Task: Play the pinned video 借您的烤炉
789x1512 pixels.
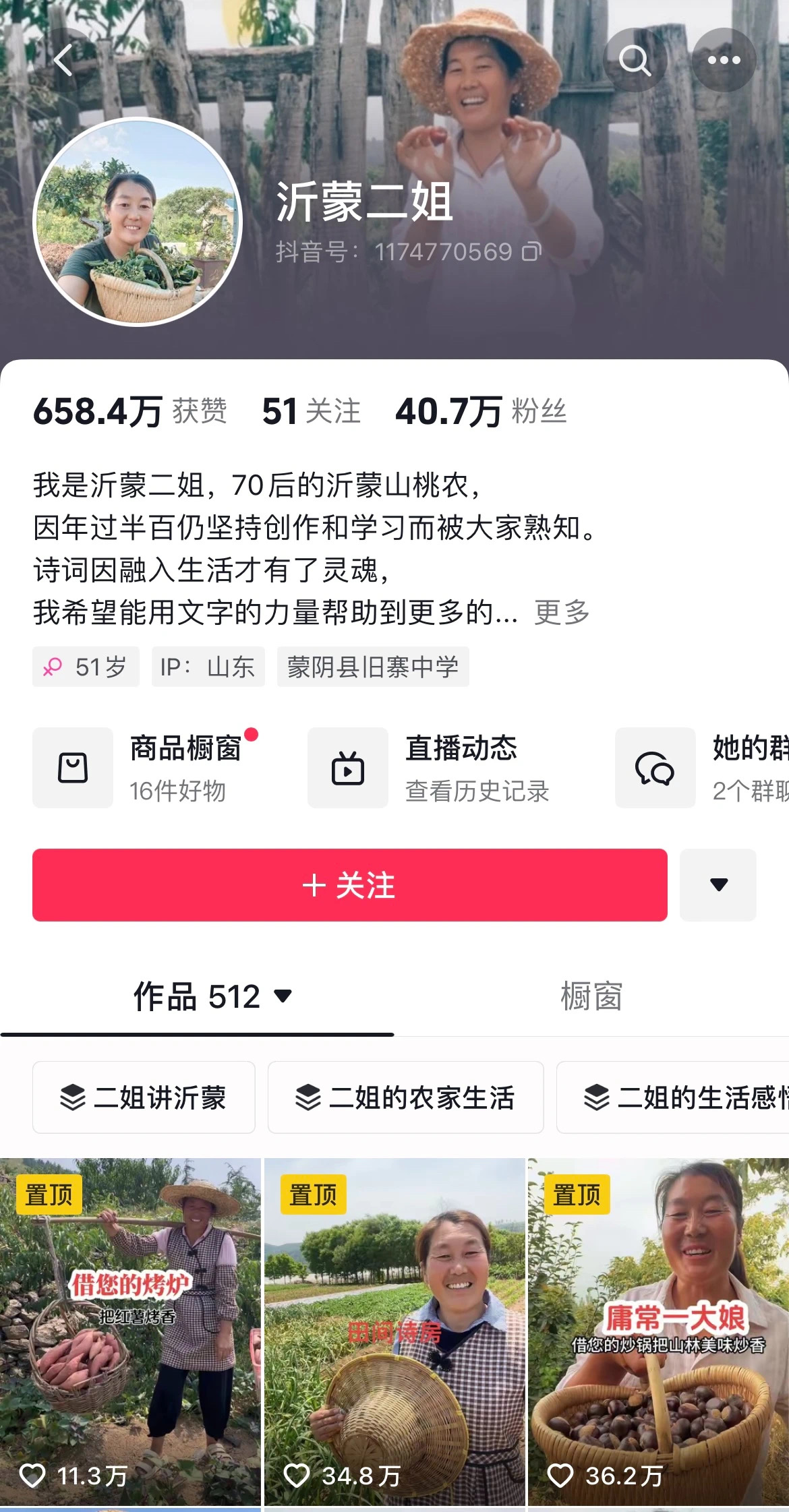Action: pyautogui.click(x=130, y=1331)
